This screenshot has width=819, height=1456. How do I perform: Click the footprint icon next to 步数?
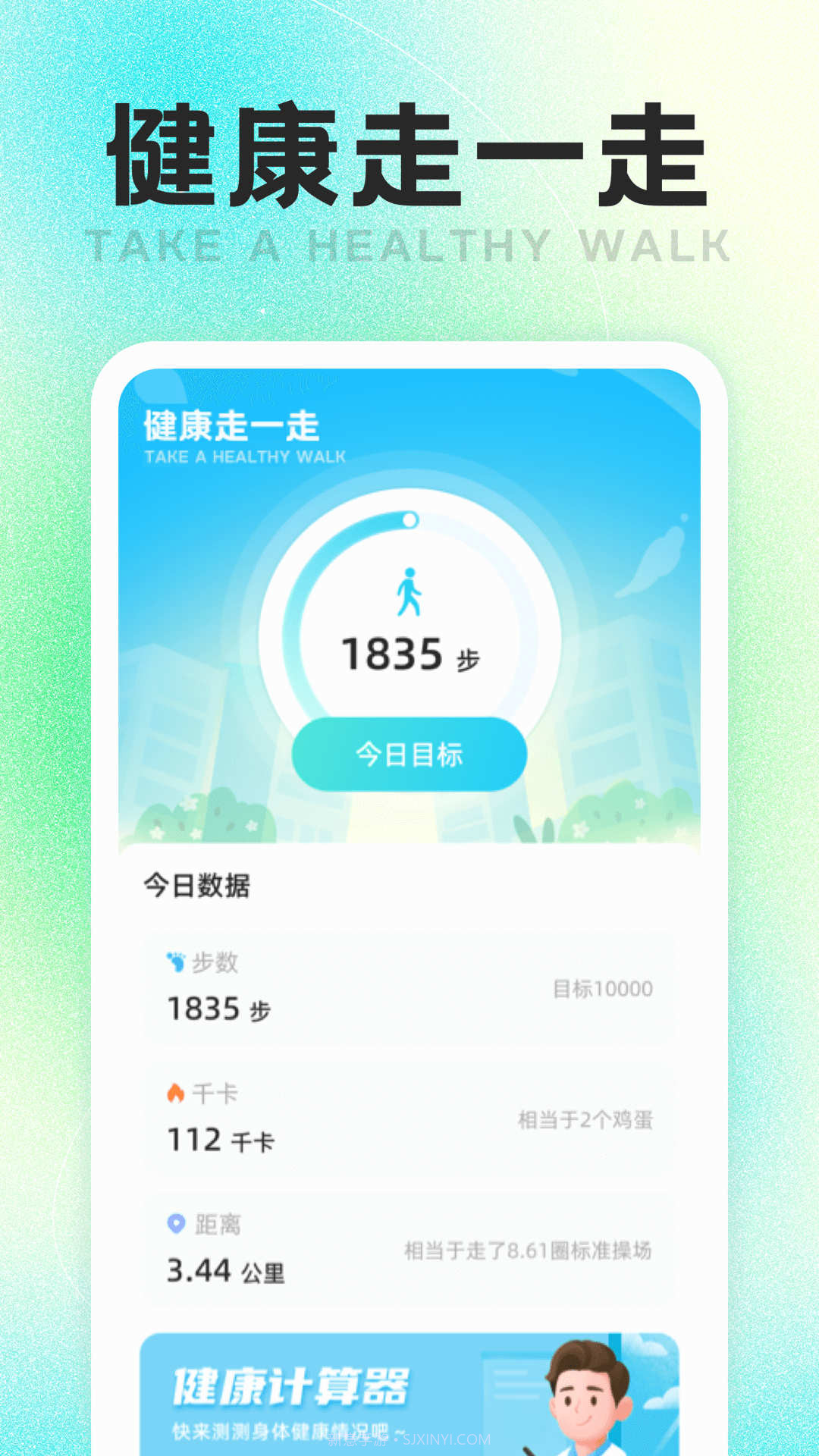(x=176, y=960)
